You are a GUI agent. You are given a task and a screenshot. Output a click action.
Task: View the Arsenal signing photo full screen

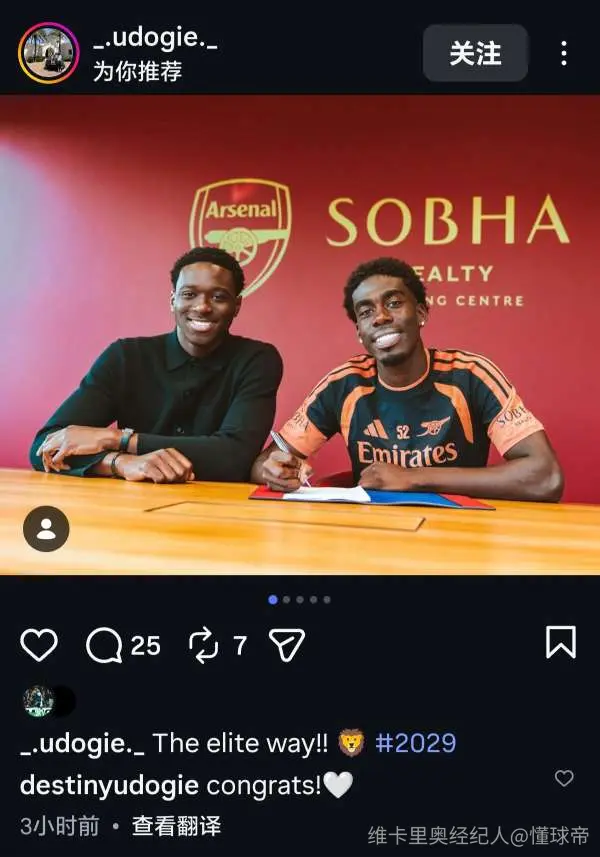[x=300, y=334]
